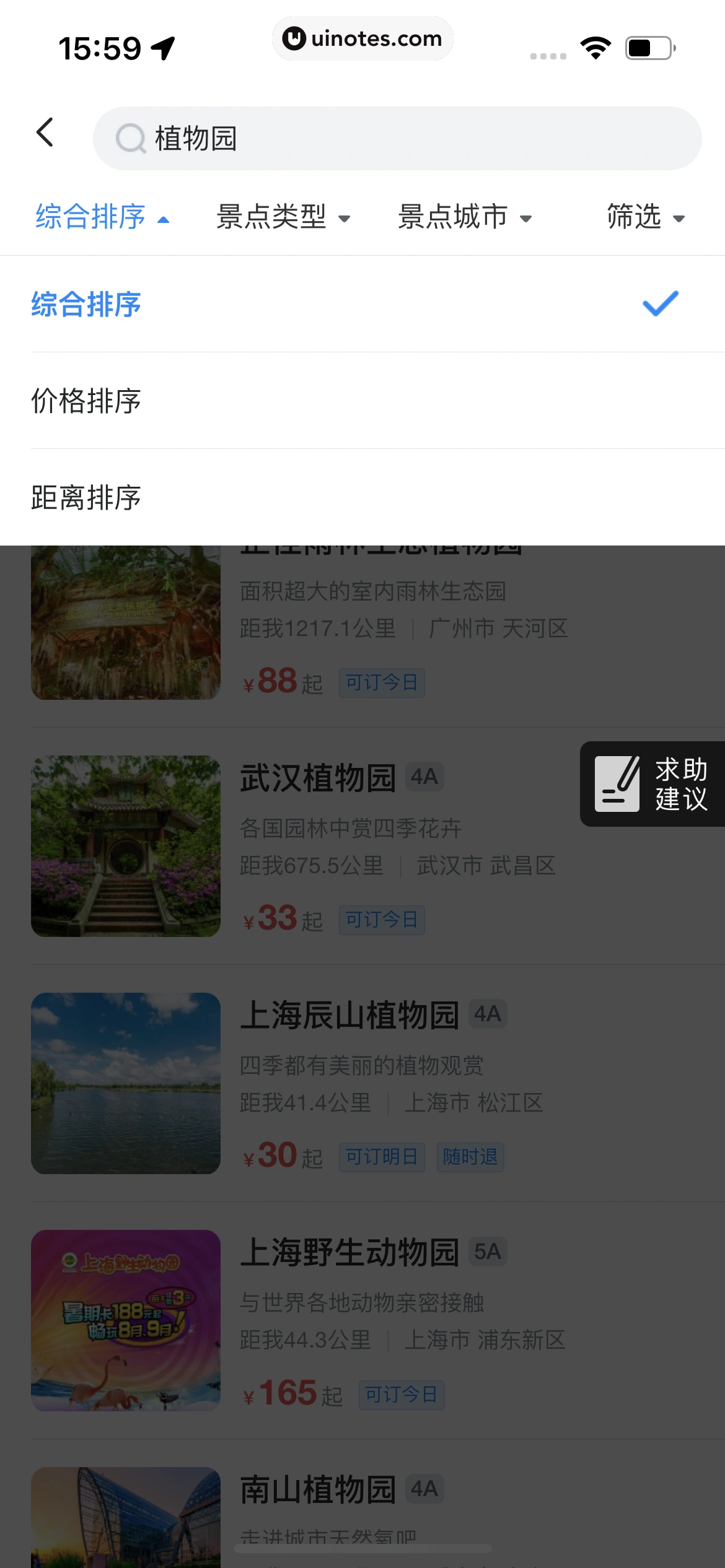The width and height of the screenshot is (725, 1568).
Task: Click the battery indicator at top right
Action: pos(644,48)
